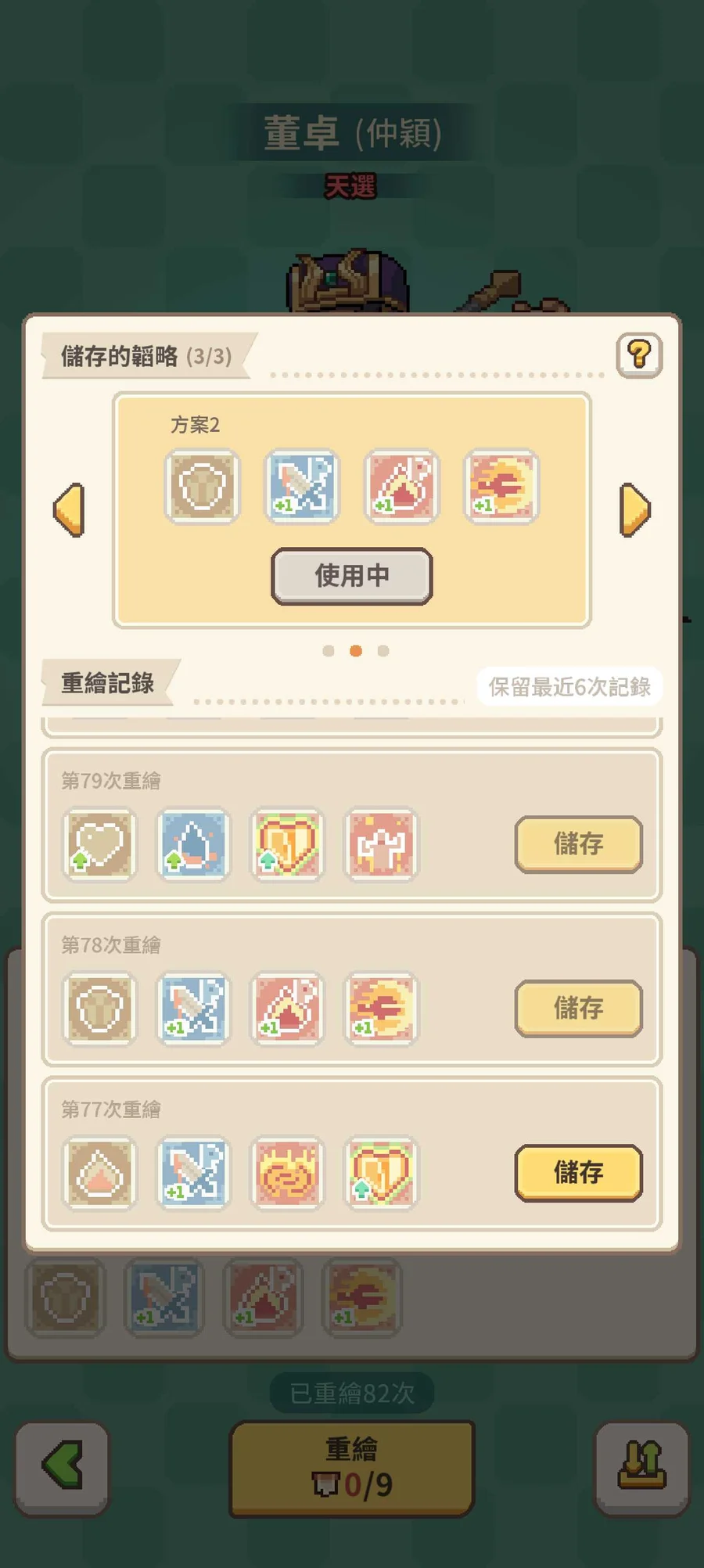Tap the 重繪 redraw button
Image resolution: width=704 pixels, height=1568 pixels.
352,1469
